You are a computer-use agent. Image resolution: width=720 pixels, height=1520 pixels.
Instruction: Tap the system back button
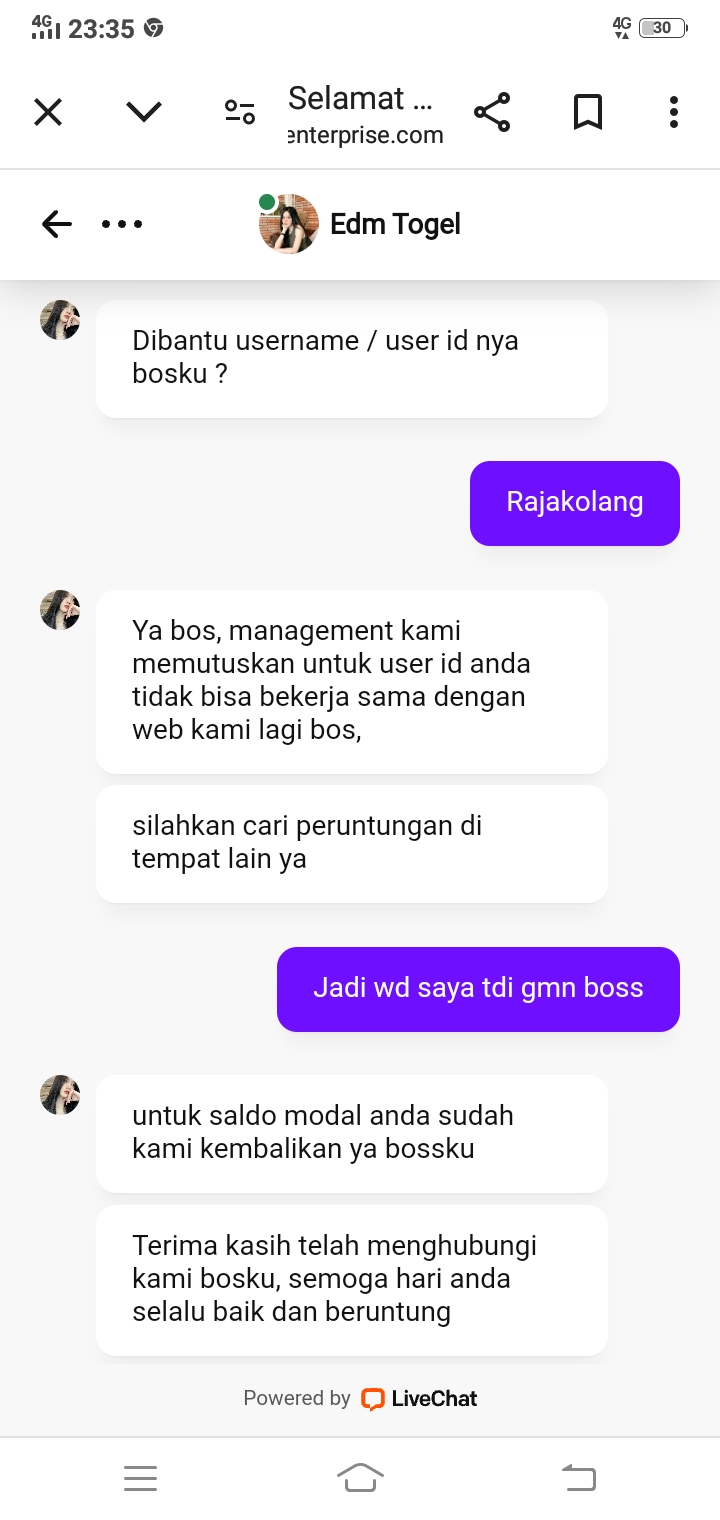579,1477
